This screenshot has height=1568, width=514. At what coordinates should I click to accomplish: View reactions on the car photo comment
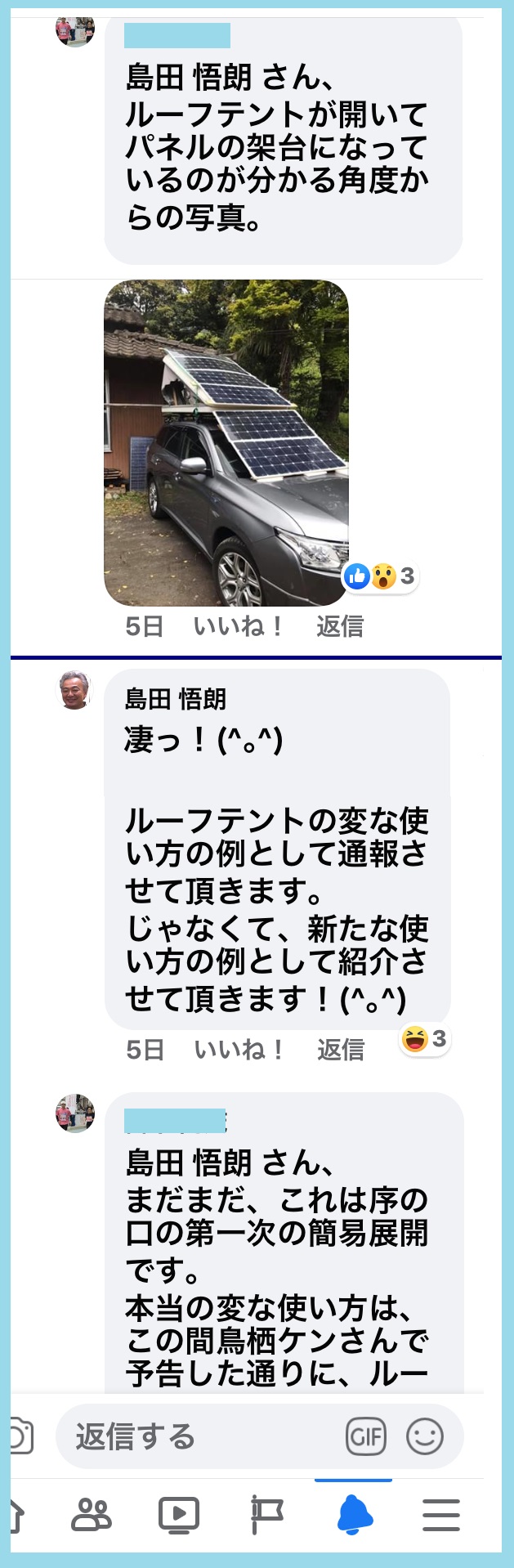381,576
